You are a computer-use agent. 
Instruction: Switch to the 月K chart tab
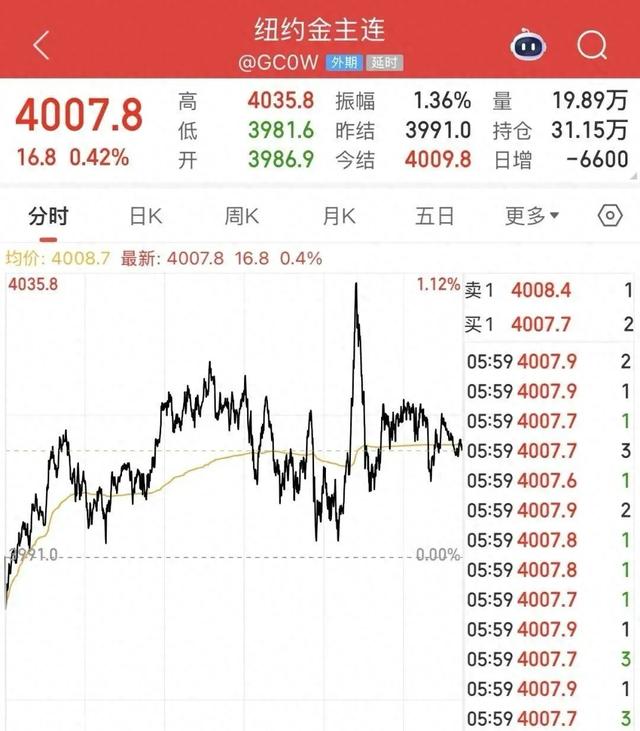(339, 216)
